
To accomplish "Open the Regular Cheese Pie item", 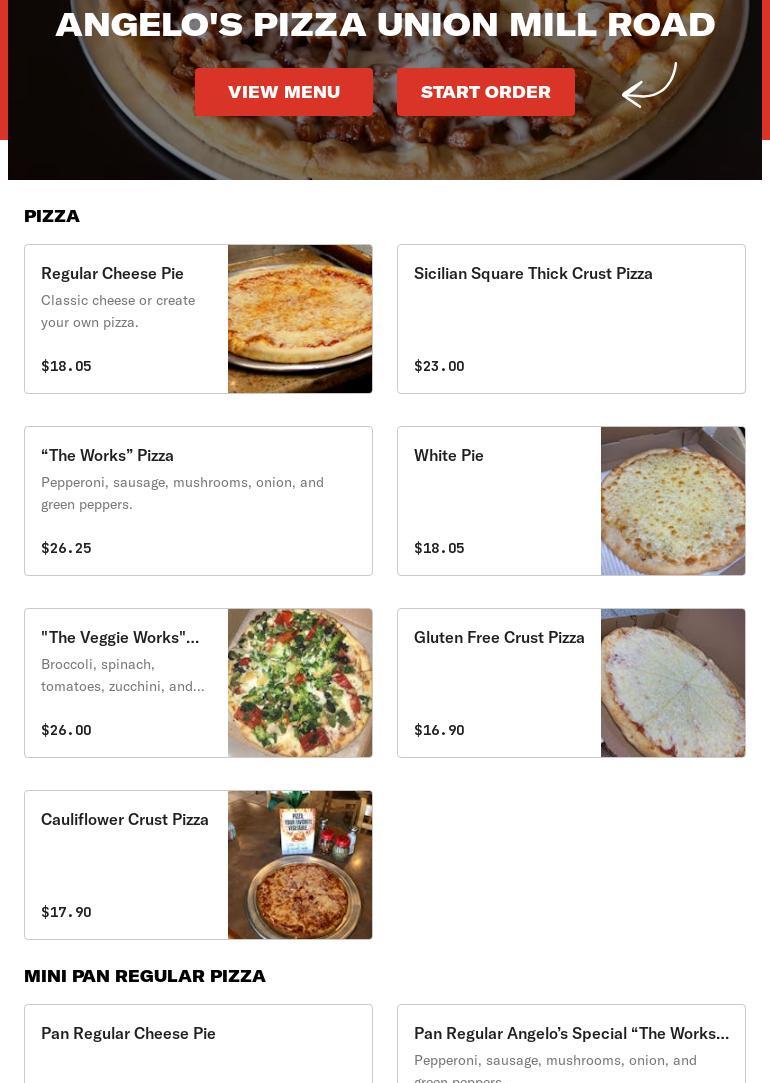I will [x=198, y=319].
